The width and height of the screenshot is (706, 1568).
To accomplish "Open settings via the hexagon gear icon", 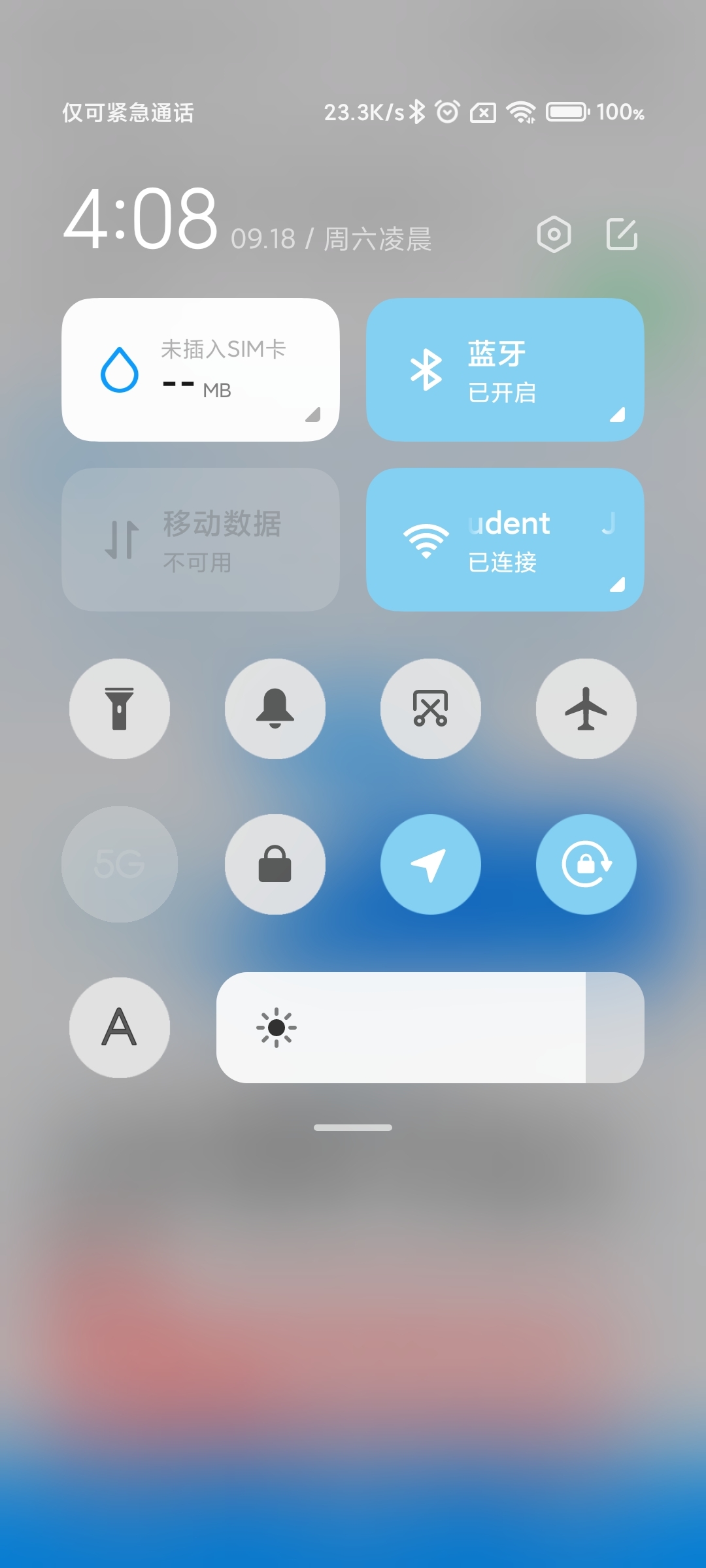I will (554, 235).
